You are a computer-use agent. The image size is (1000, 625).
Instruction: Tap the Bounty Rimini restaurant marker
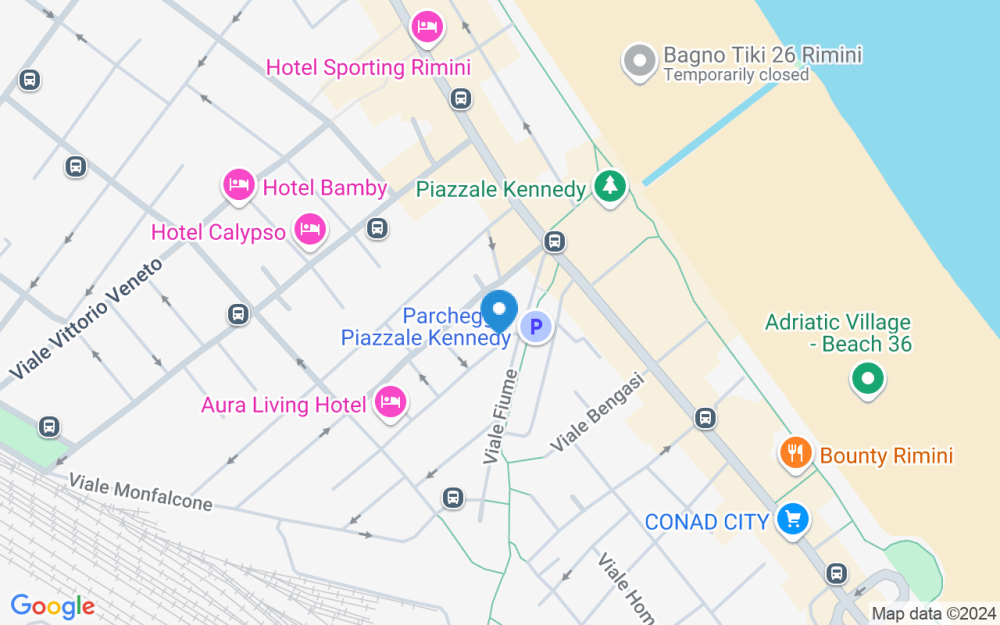(795, 454)
